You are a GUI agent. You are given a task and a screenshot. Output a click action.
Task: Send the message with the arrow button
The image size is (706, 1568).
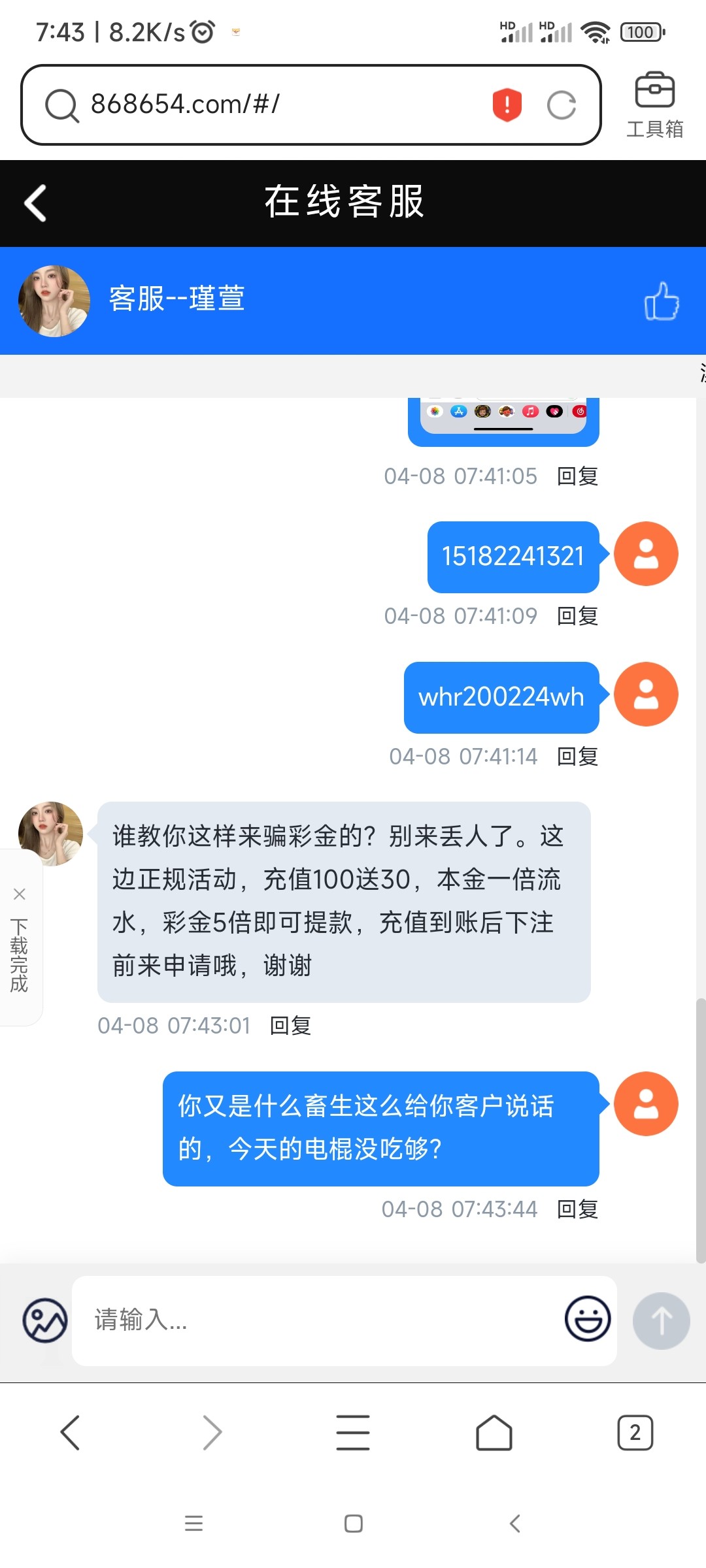661,1320
